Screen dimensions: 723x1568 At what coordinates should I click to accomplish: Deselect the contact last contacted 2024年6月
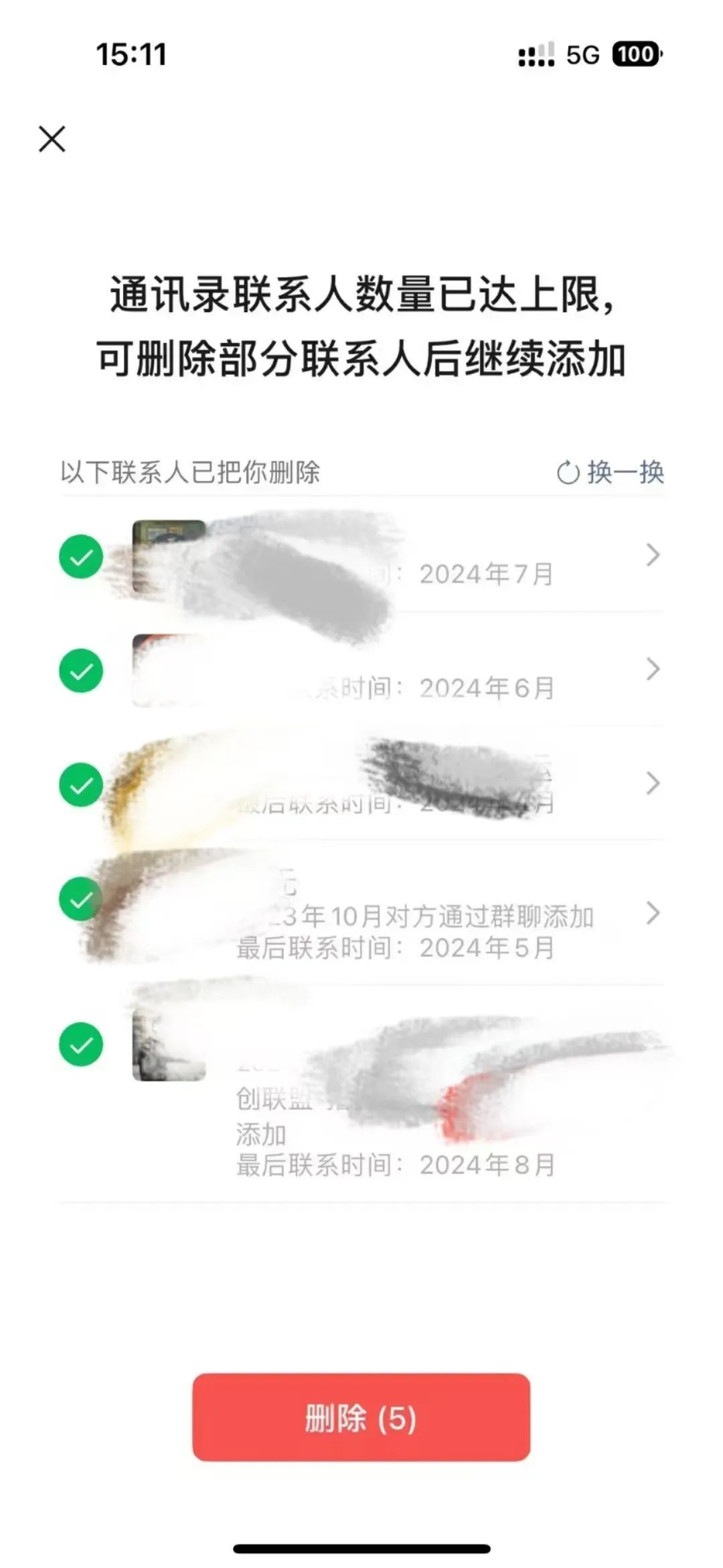[x=81, y=670]
